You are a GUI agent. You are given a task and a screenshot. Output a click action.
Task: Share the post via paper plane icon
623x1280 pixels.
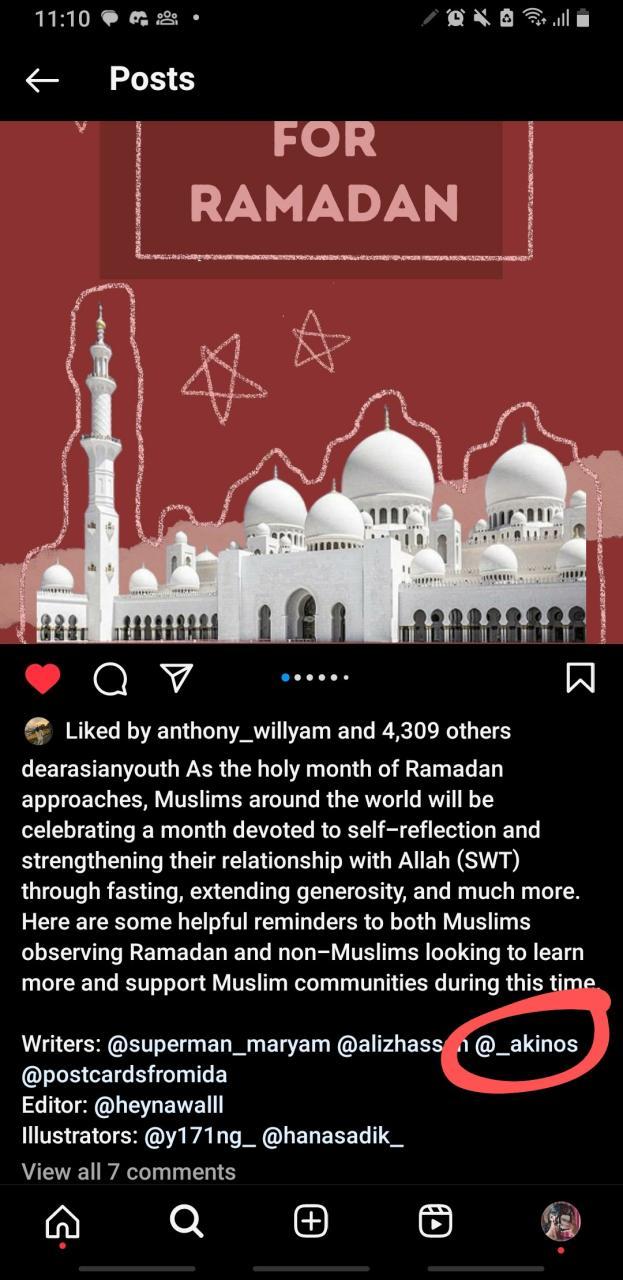pyautogui.click(x=176, y=679)
